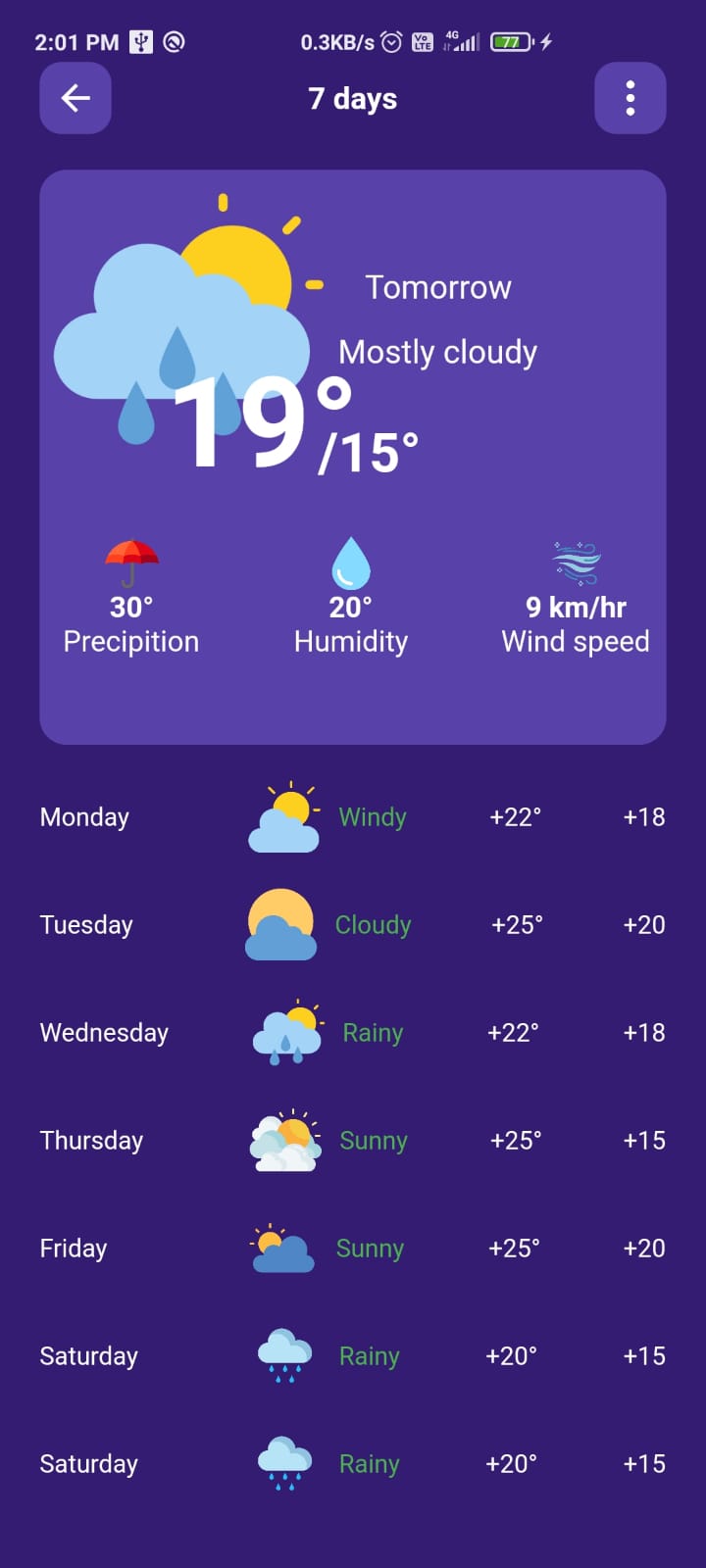Tap the battery indicator showing 77
The width and height of the screenshot is (706, 1568).
pos(512,41)
